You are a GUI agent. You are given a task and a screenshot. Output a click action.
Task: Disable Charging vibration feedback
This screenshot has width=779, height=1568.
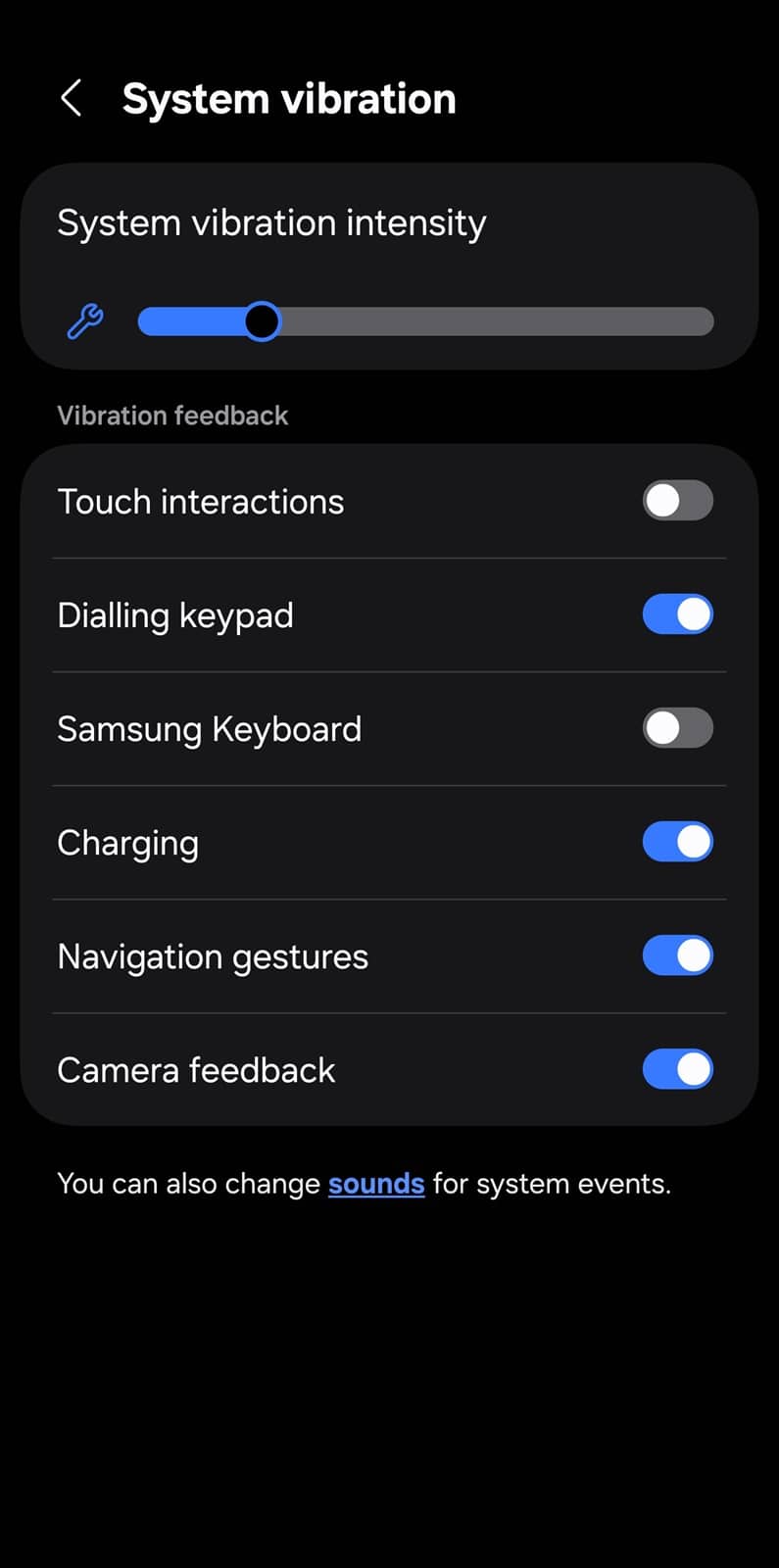pyautogui.click(x=677, y=842)
